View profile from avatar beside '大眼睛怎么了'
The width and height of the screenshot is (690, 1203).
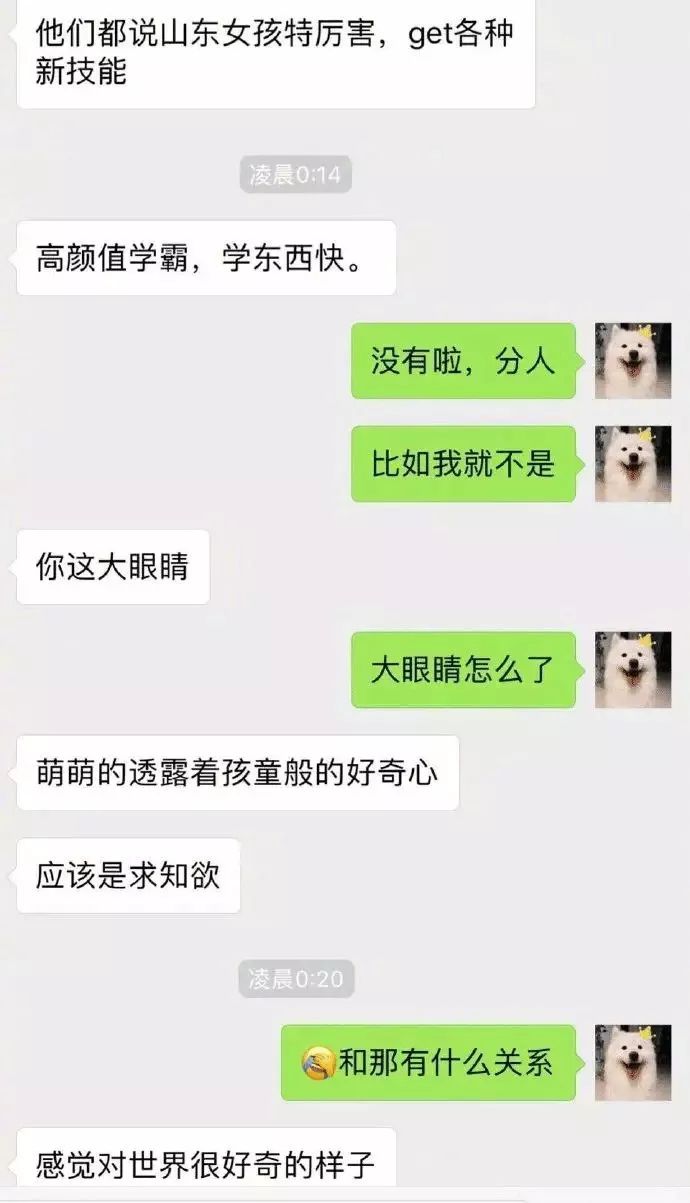632,670
